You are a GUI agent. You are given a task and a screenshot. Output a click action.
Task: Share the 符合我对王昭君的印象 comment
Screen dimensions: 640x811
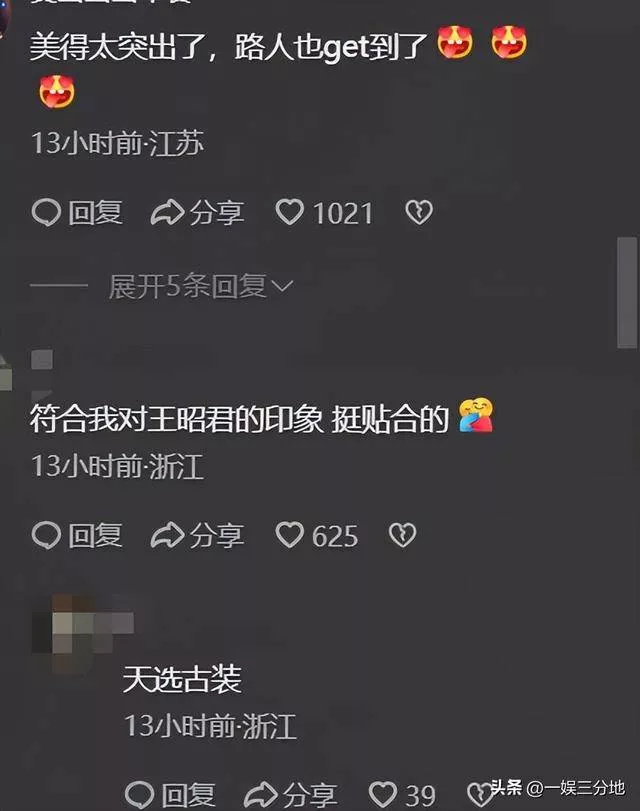point(197,535)
